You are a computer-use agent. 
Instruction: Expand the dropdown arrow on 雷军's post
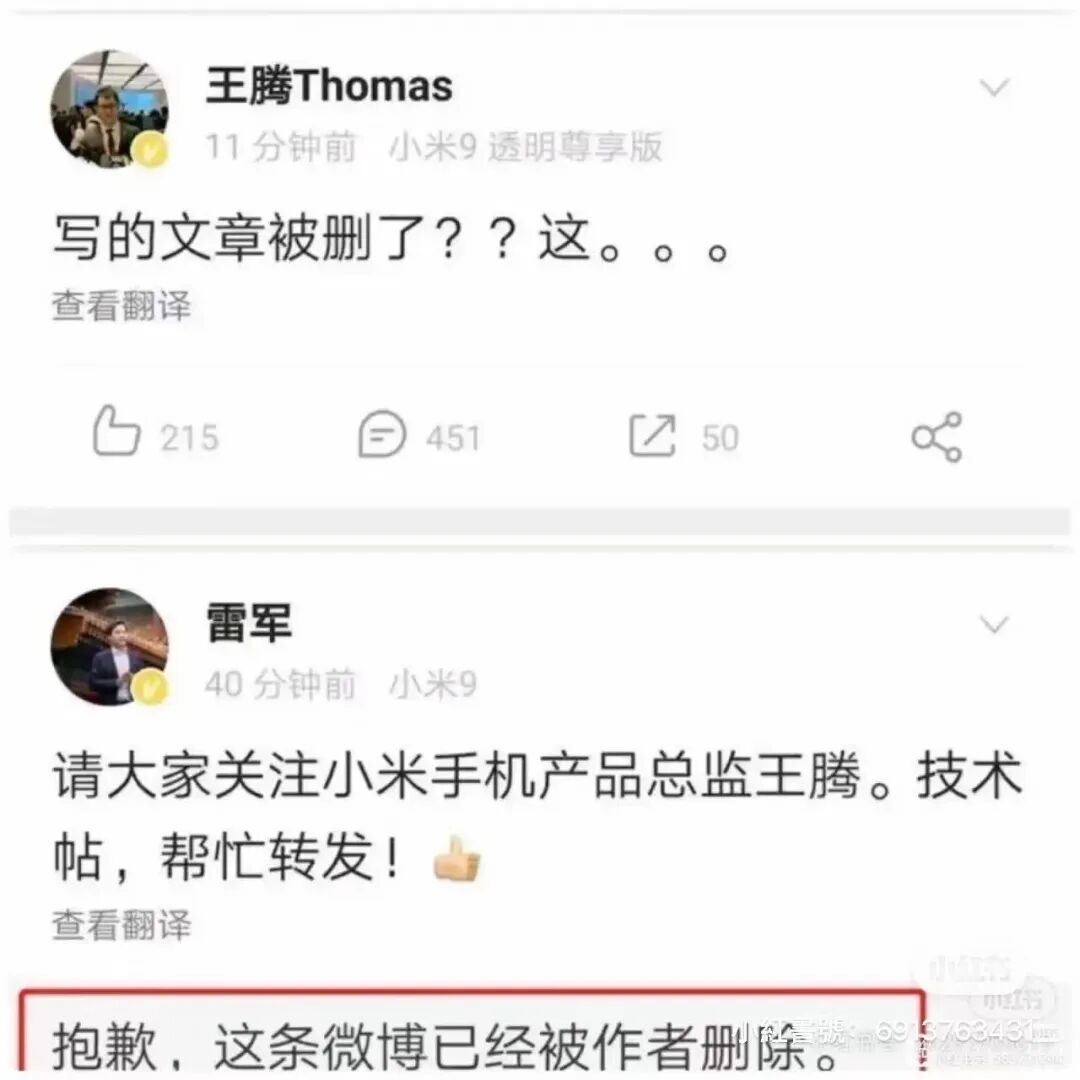point(993,626)
